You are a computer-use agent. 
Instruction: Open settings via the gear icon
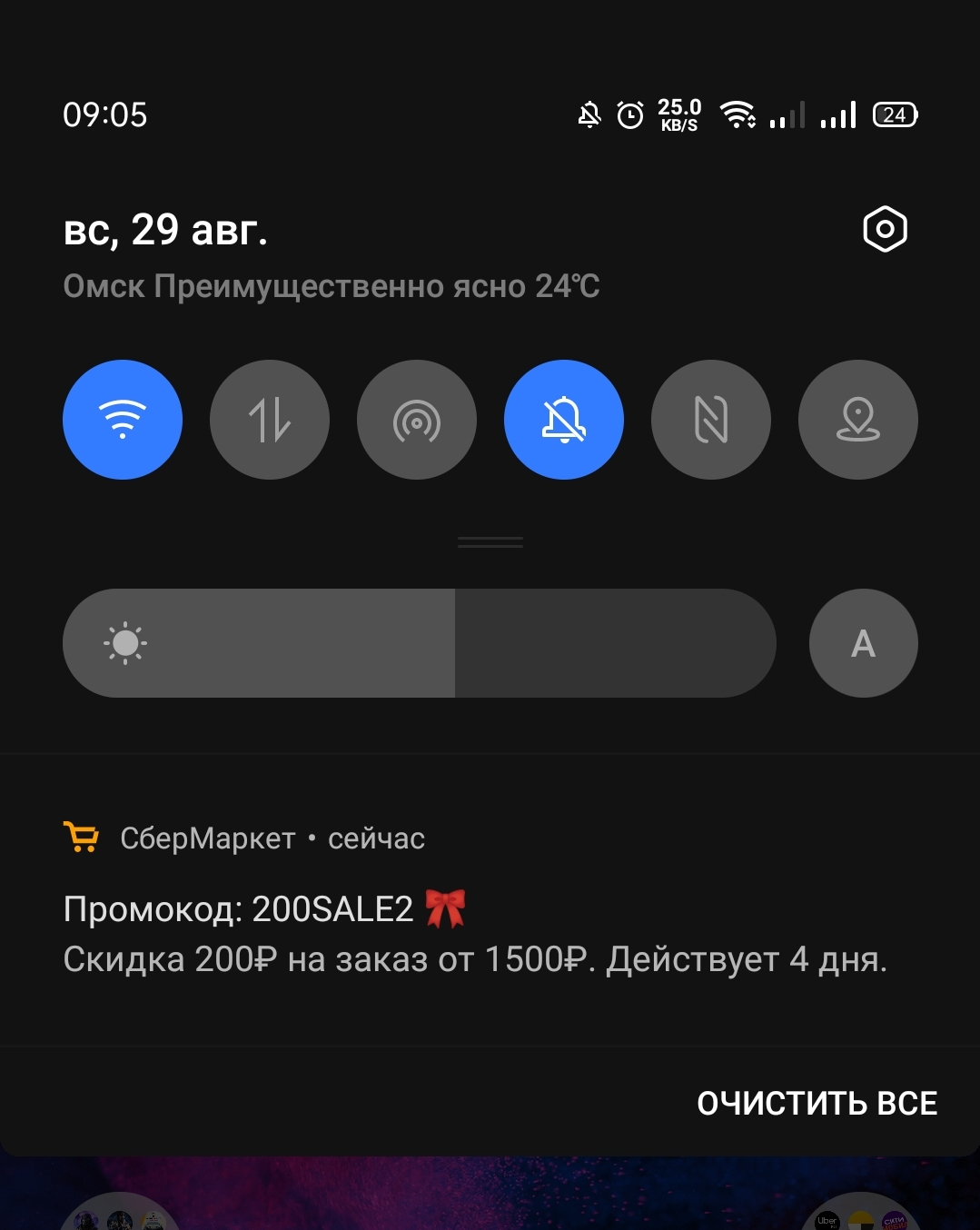885,229
